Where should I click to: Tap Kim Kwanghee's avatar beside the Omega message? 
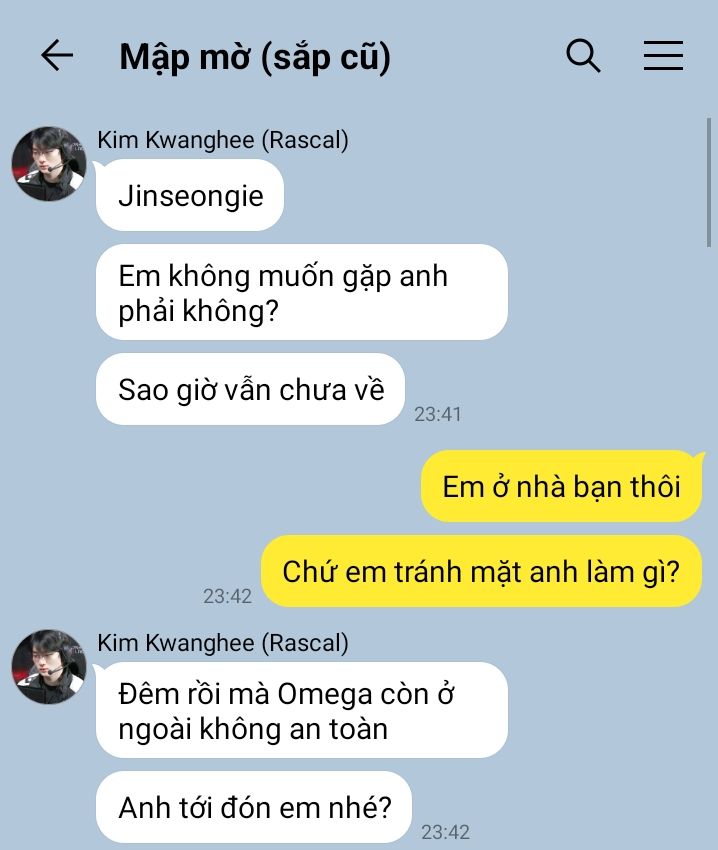click(x=48, y=667)
